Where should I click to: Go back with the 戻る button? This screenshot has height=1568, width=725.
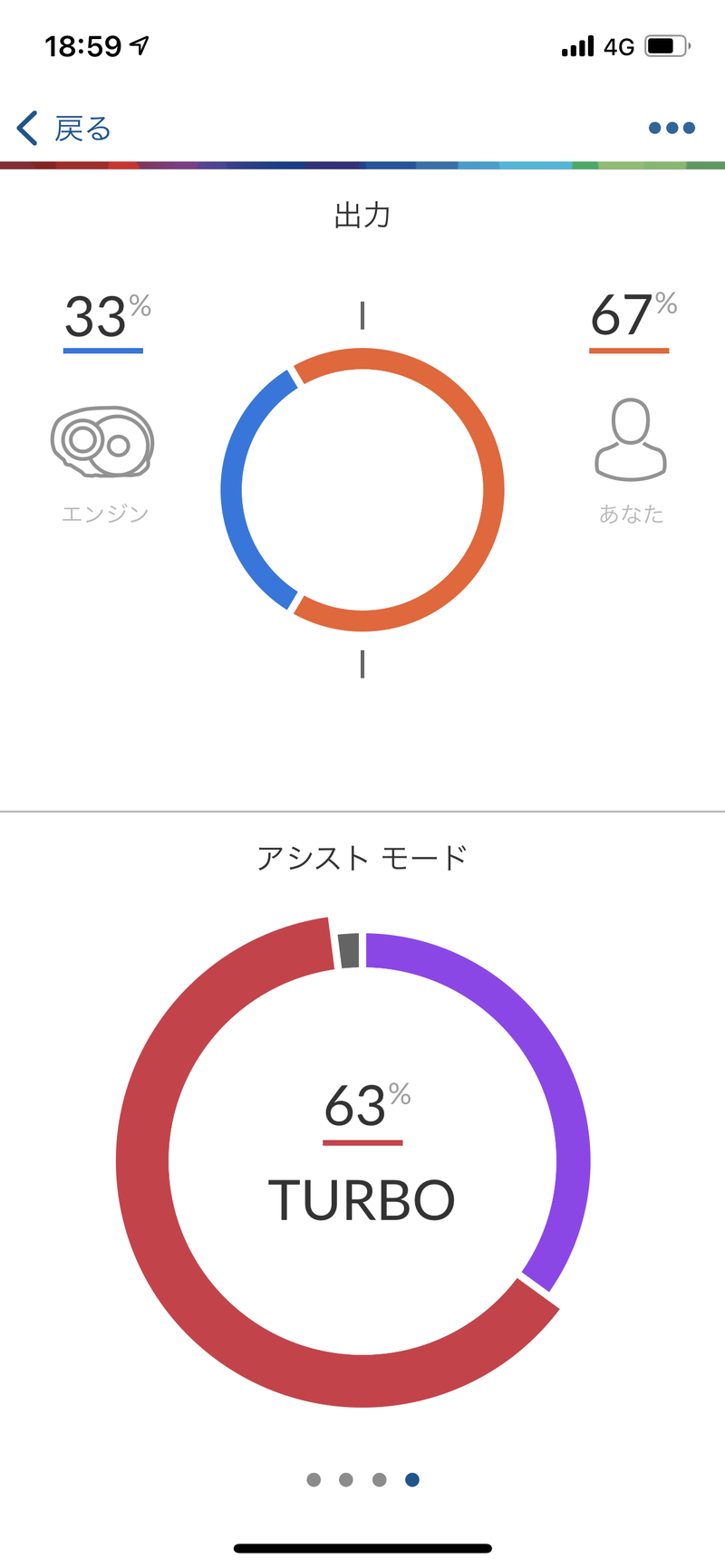[x=63, y=129]
